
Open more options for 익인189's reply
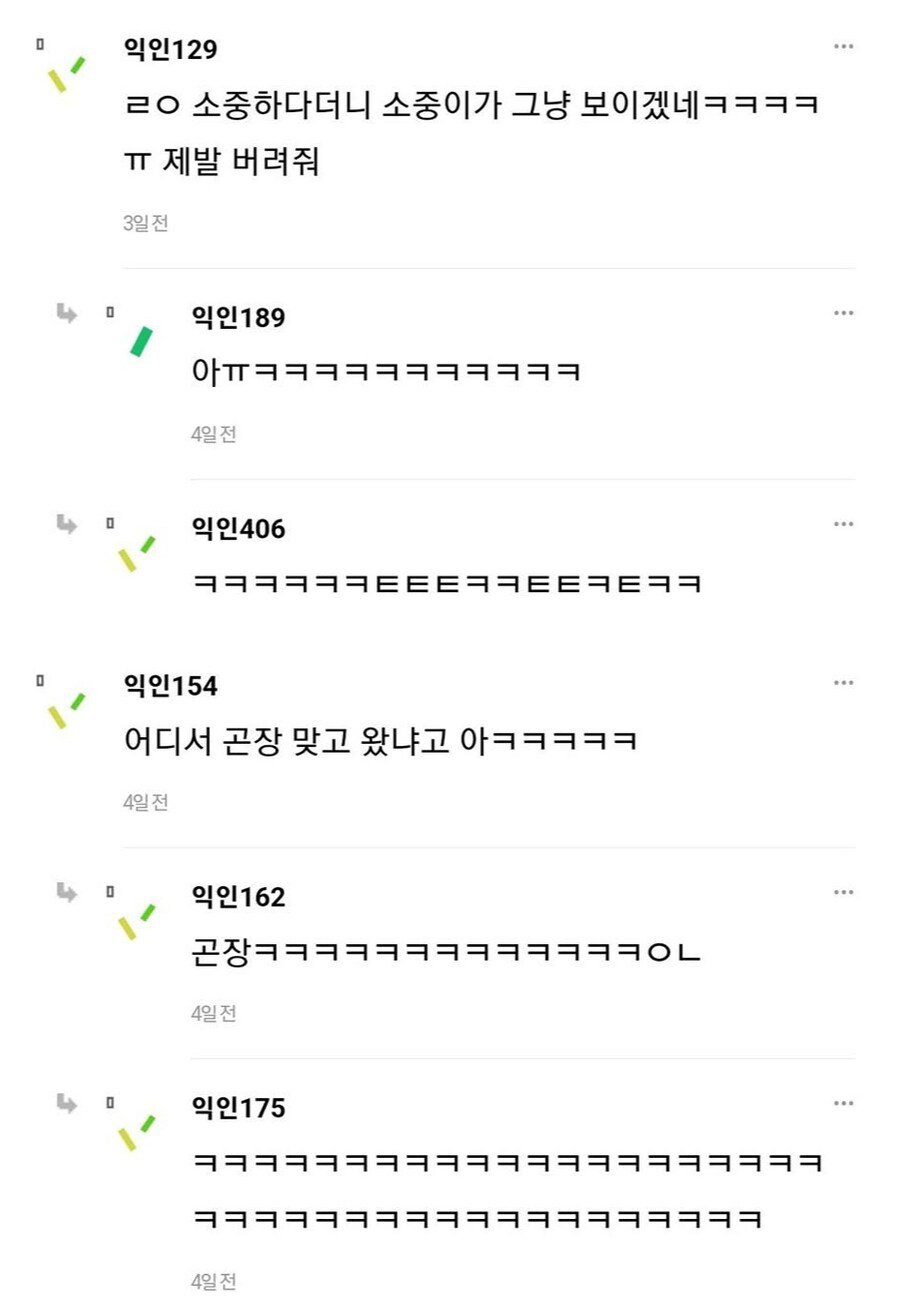point(845,314)
